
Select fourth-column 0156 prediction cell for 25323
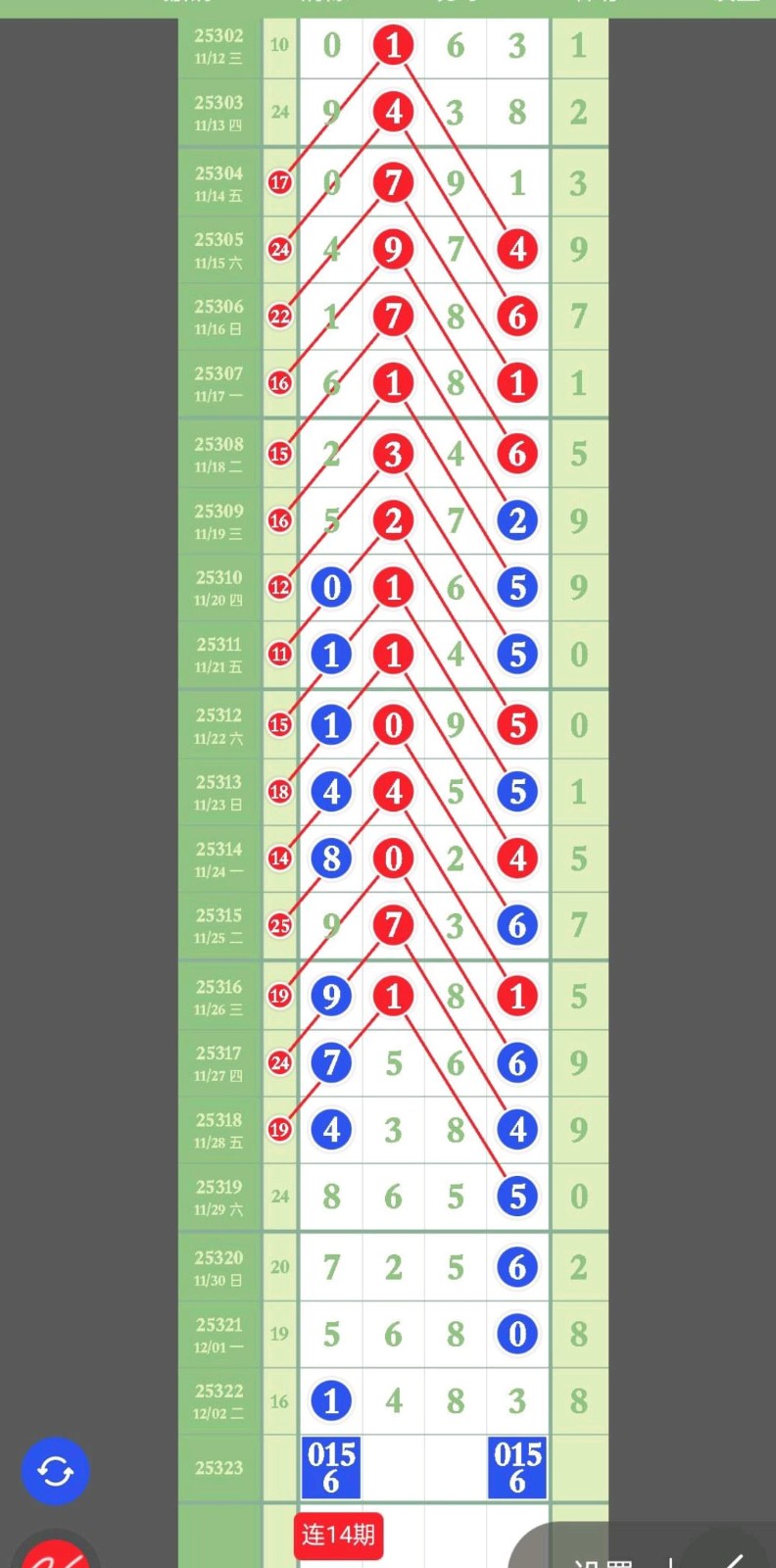(x=517, y=1467)
